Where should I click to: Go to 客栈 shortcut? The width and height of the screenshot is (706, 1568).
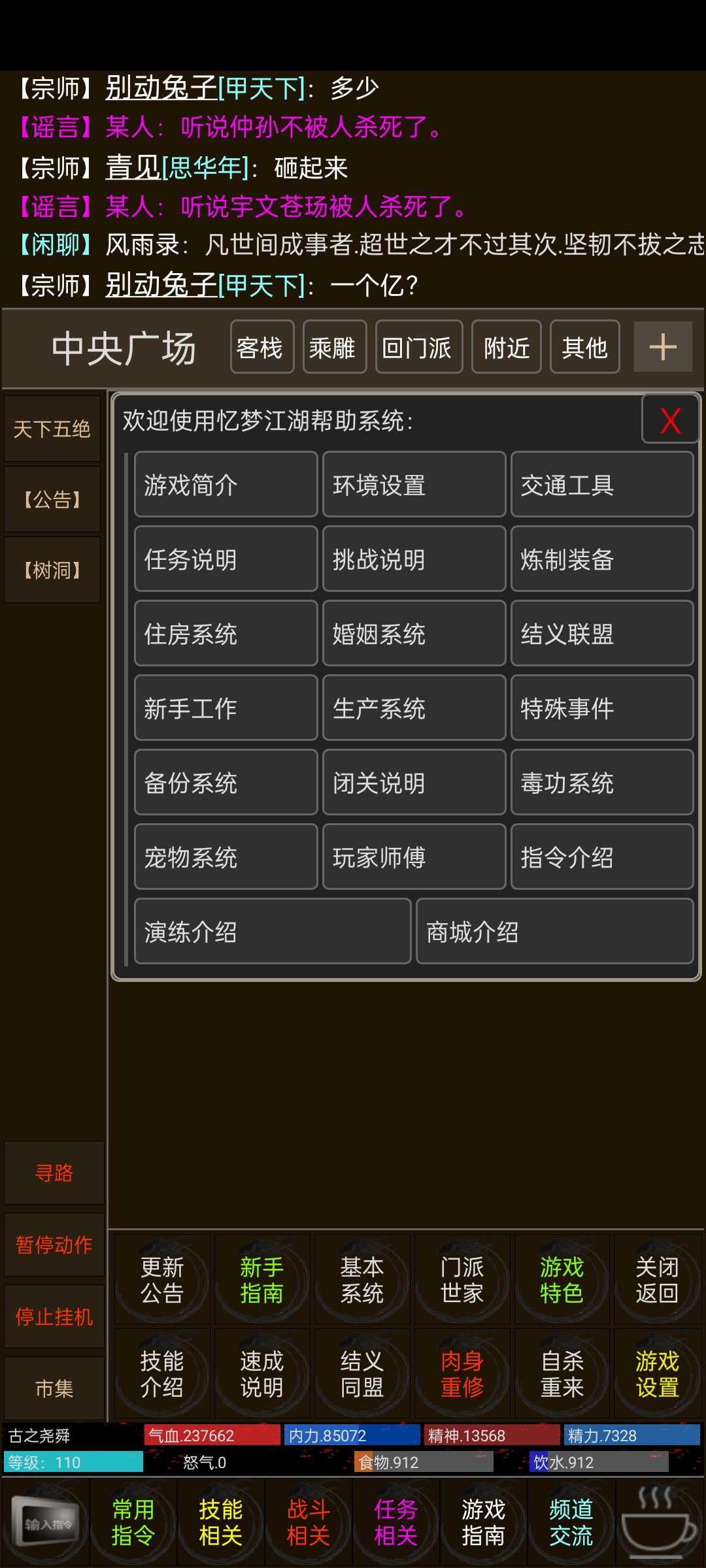point(261,347)
